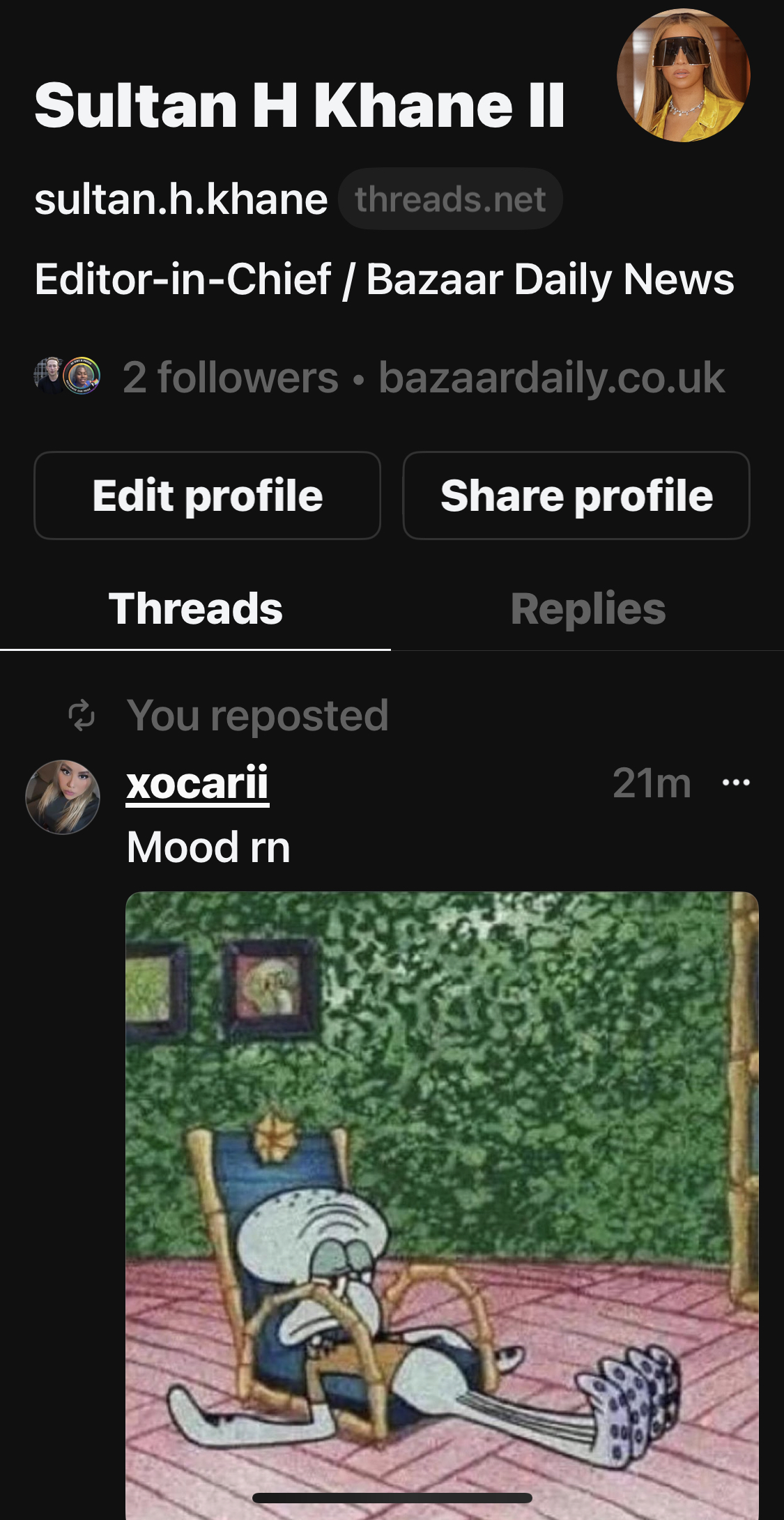Tap the Edit profile button
Screen dimensions: 784x1520
[x=207, y=496]
